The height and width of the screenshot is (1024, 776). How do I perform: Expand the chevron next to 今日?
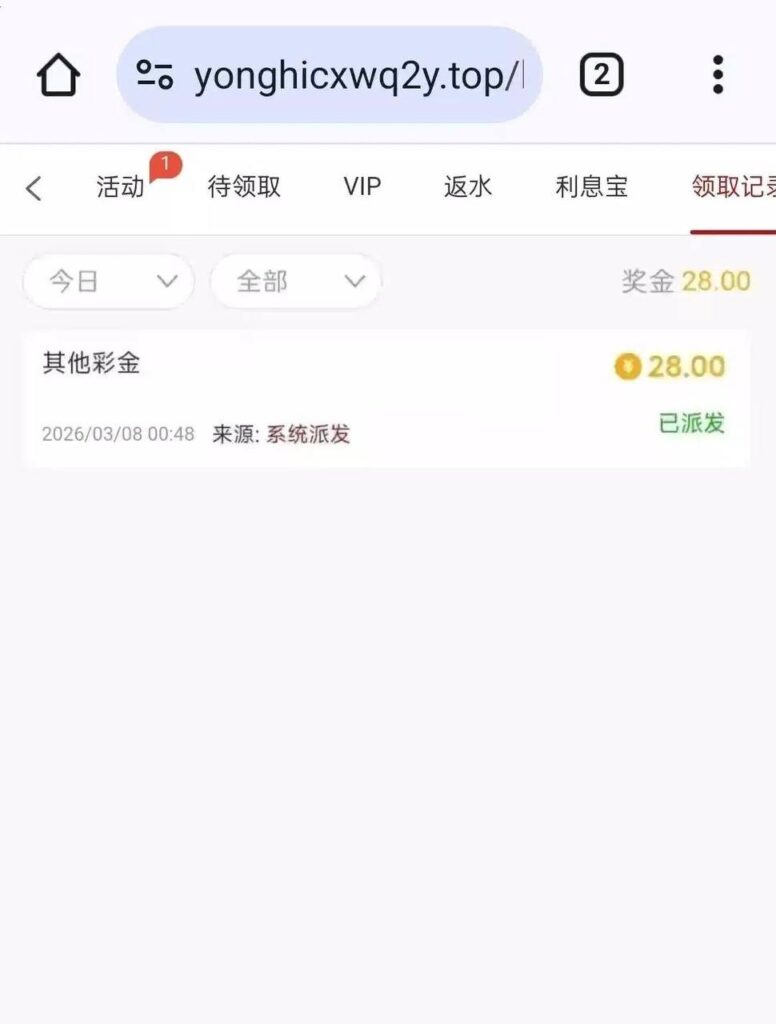pyautogui.click(x=166, y=282)
